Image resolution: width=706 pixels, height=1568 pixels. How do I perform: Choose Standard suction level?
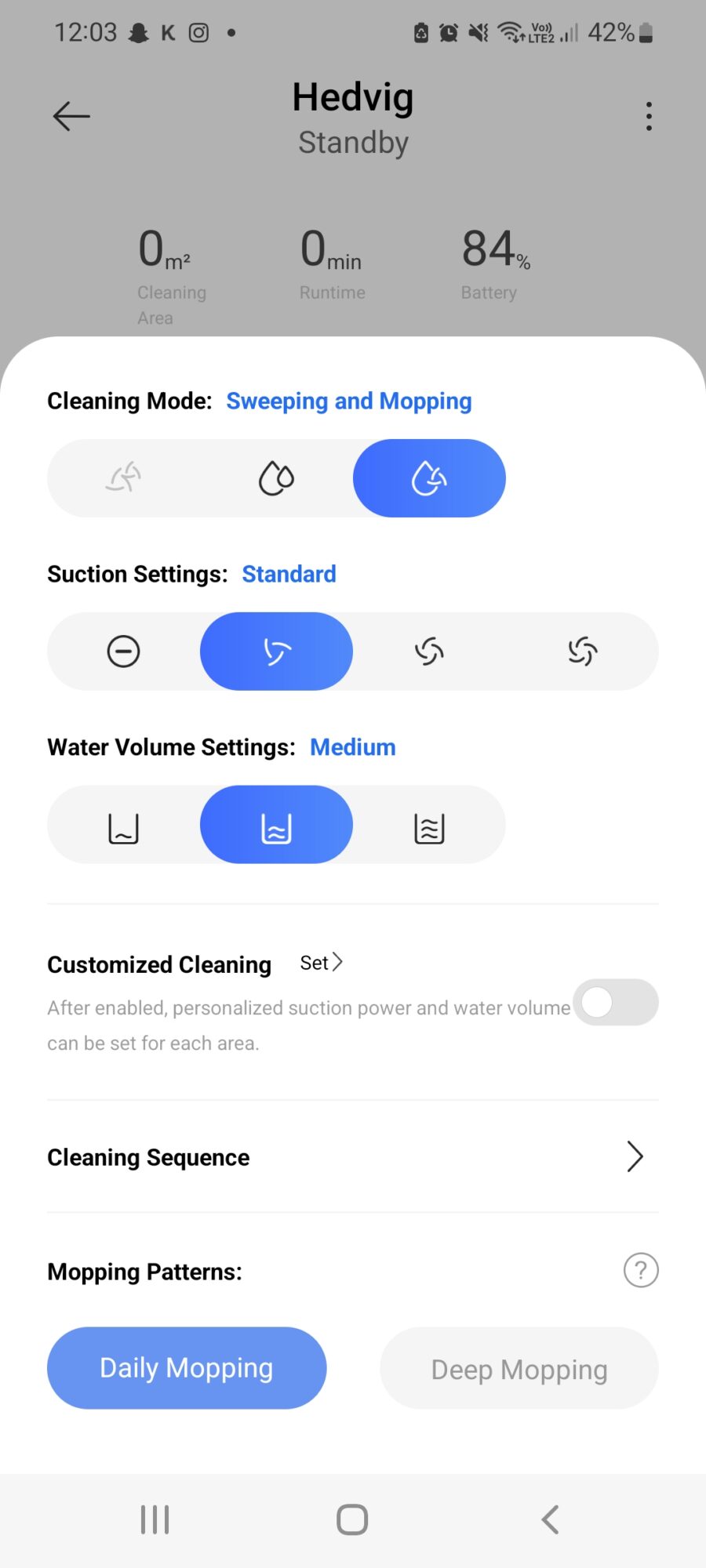276,651
